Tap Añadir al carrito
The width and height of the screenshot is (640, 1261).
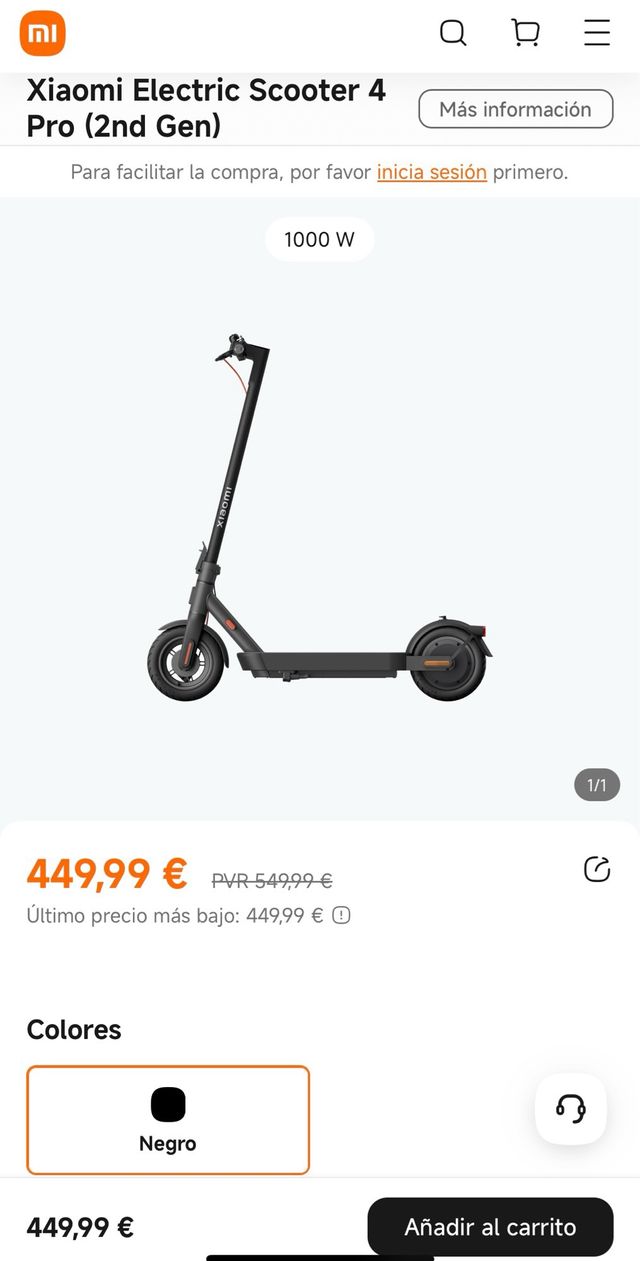click(490, 1226)
